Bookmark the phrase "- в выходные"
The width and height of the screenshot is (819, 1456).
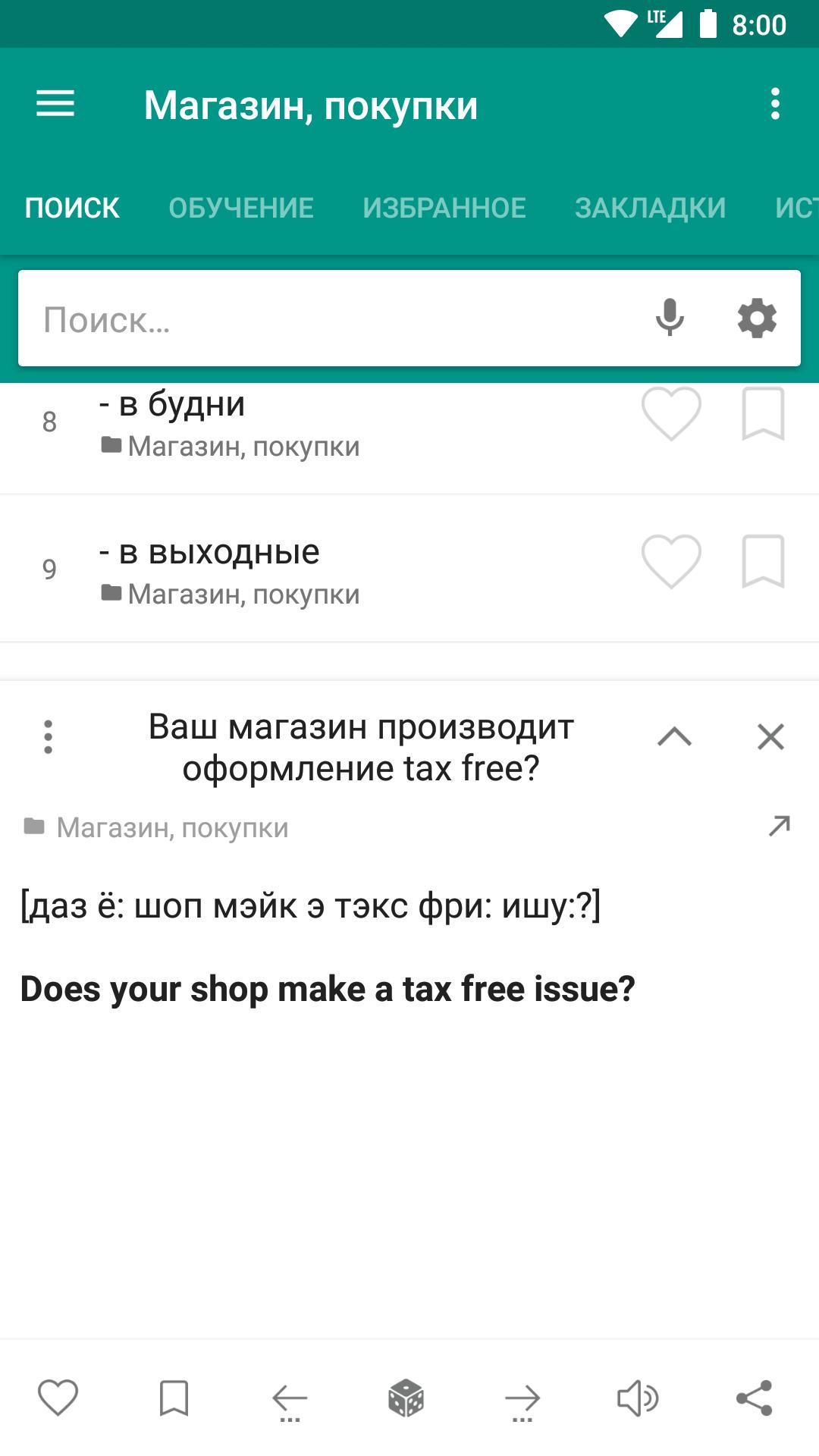point(763,561)
